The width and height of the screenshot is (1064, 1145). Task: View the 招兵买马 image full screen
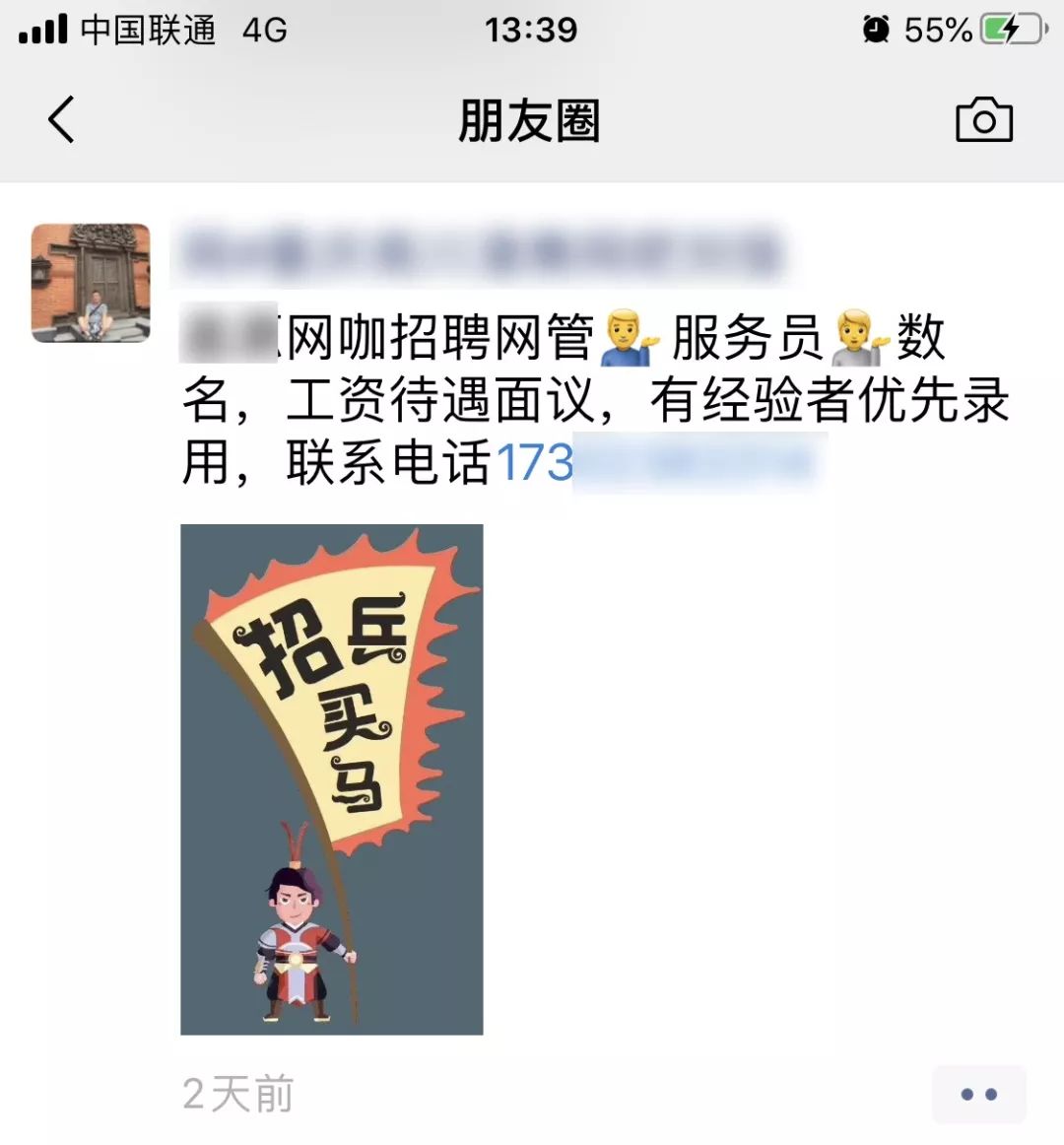pyautogui.click(x=331, y=778)
